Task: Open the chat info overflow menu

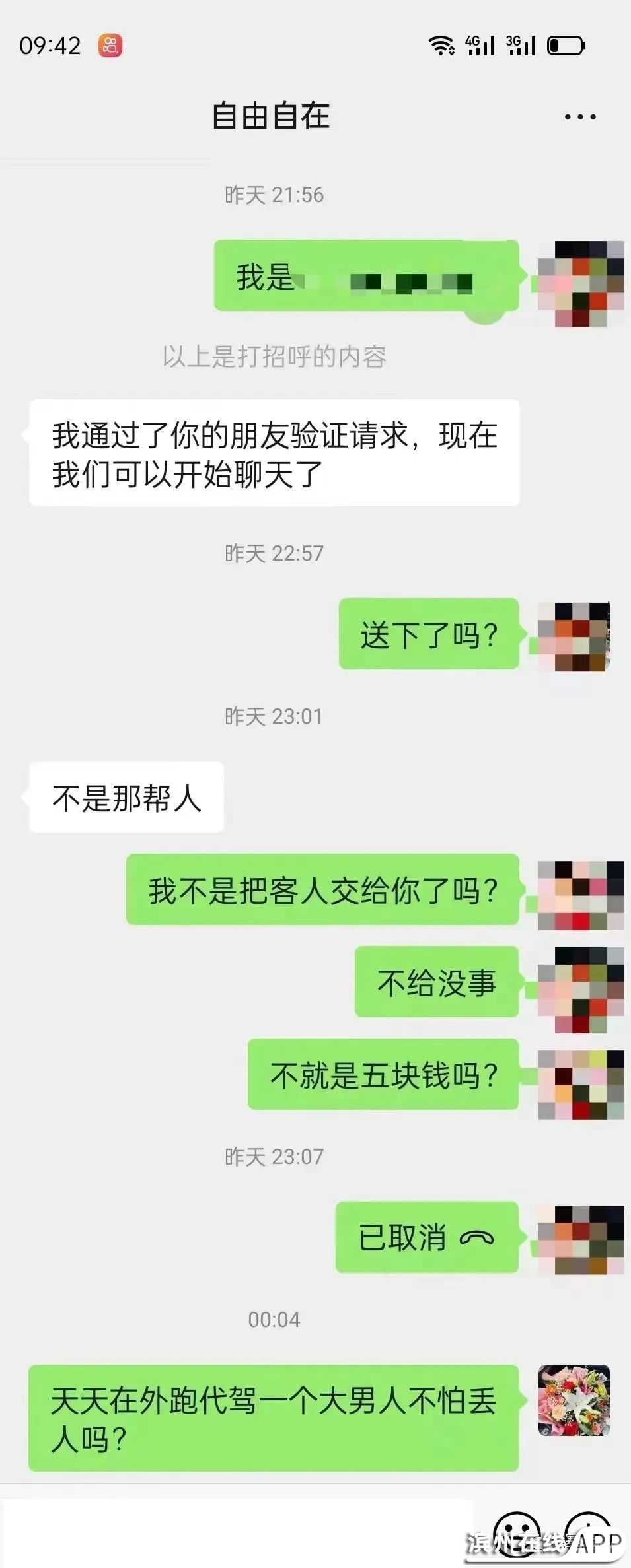Action: (579, 117)
